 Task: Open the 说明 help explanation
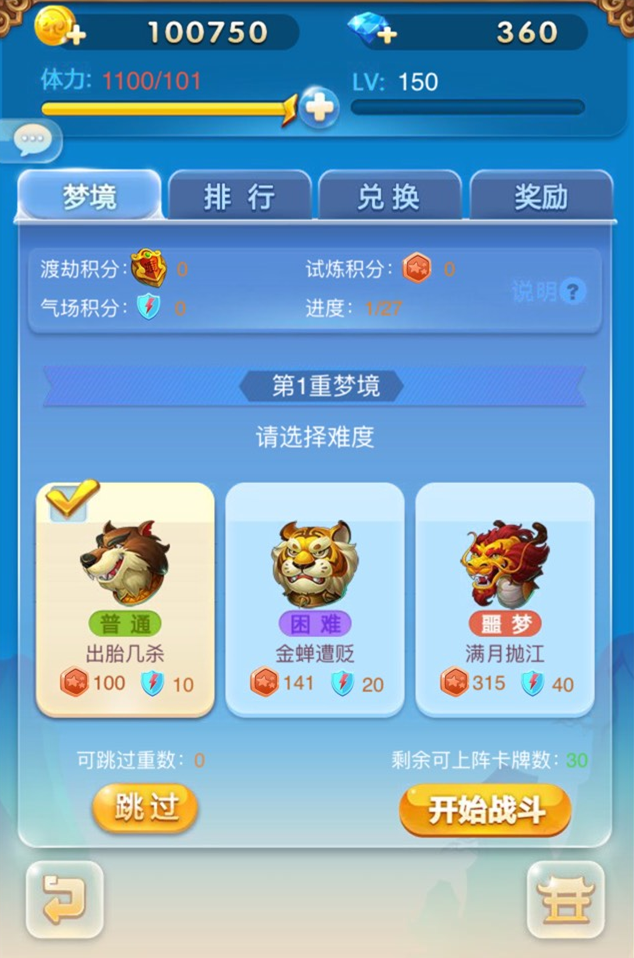click(x=548, y=291)
